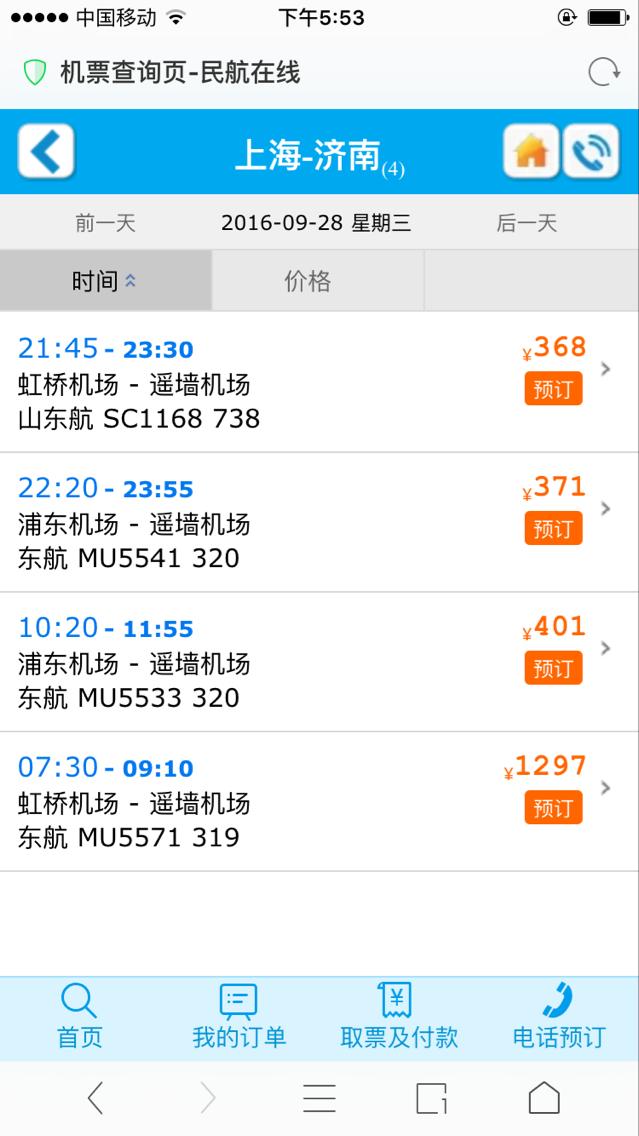This screenshot has width=639, height=1136.
Task: Book the ¥368 SC1168 flight with 预订
Action: (x=554, y=390)
